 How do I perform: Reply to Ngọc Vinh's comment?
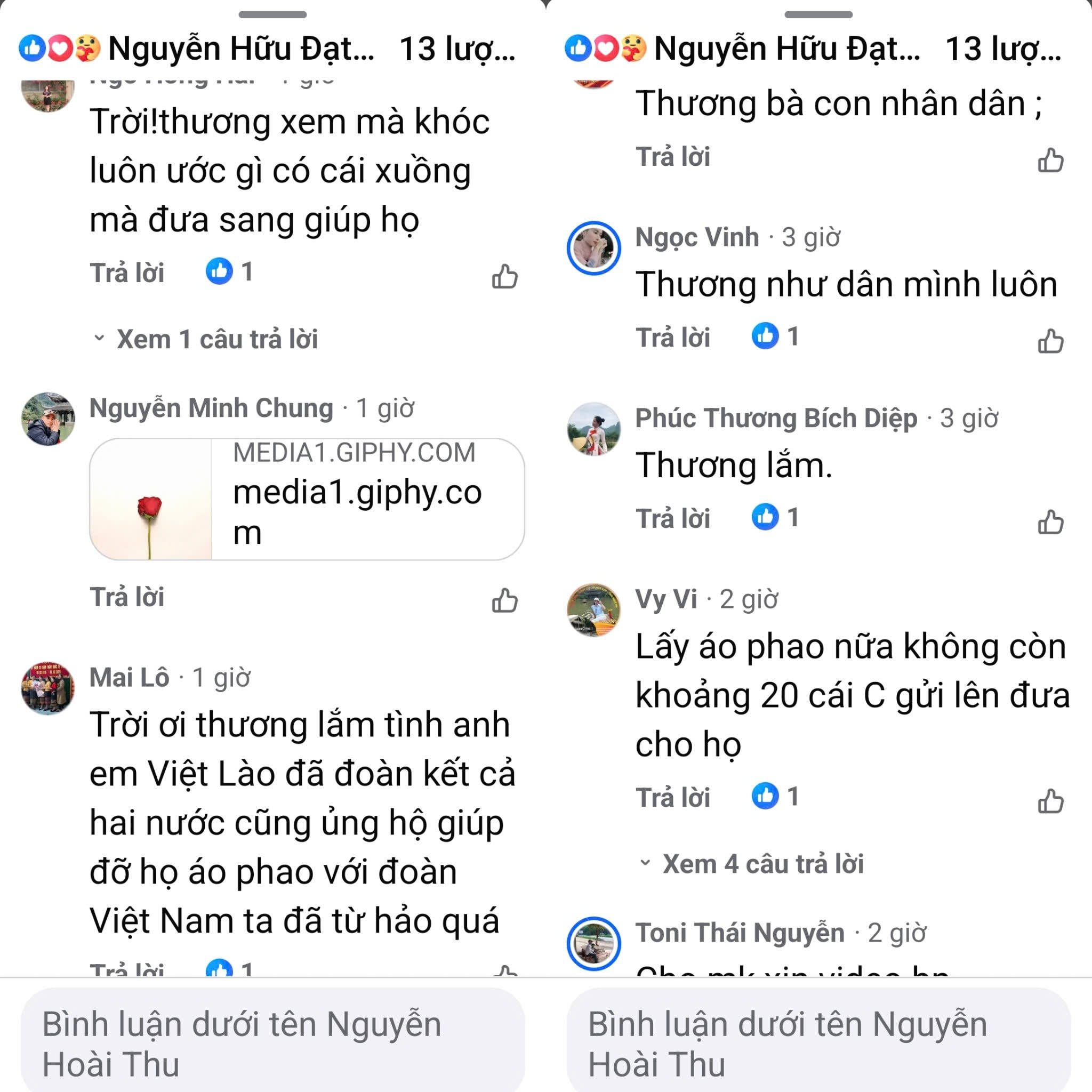point(672,338)
